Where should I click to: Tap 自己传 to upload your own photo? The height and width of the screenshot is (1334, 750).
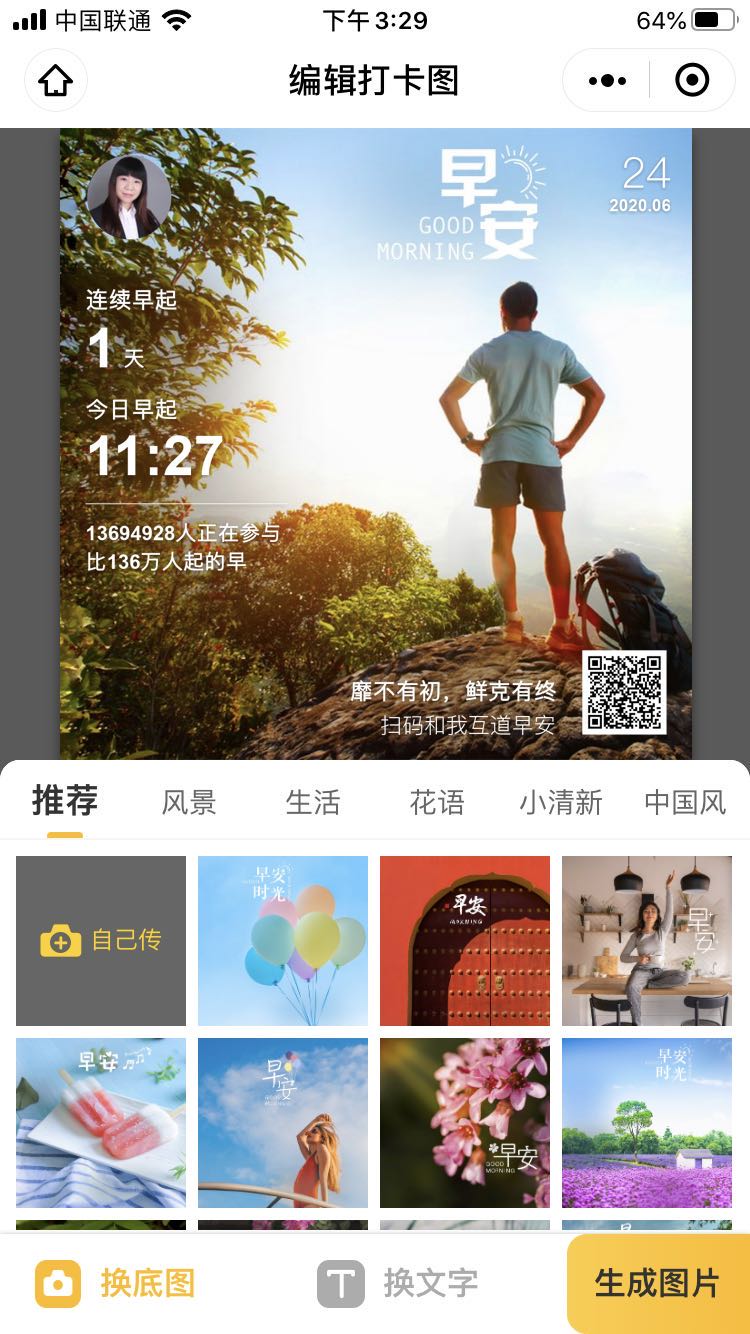click(x=101, y=941)
